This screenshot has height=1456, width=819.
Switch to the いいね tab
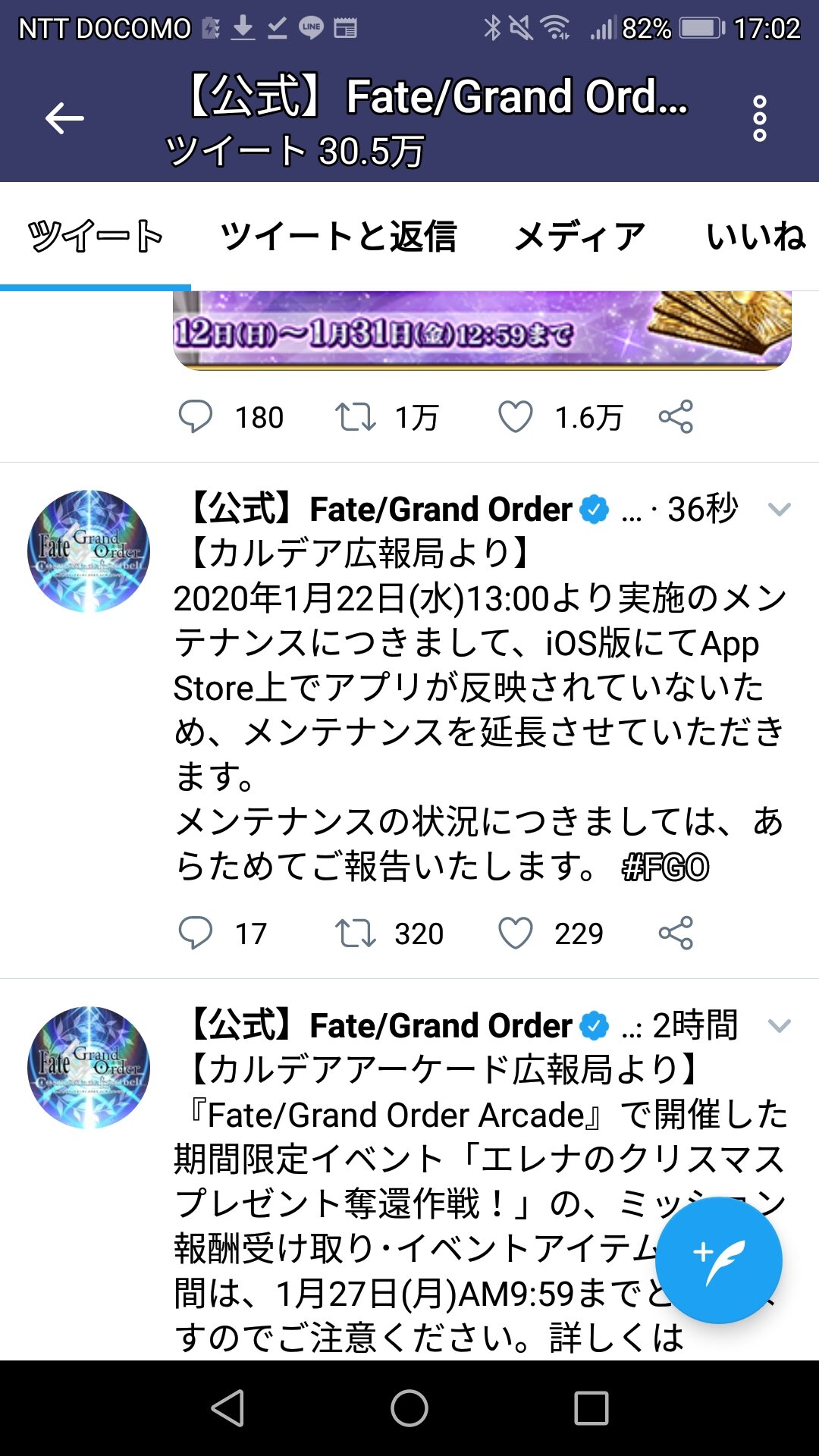[x=756, y=236]
